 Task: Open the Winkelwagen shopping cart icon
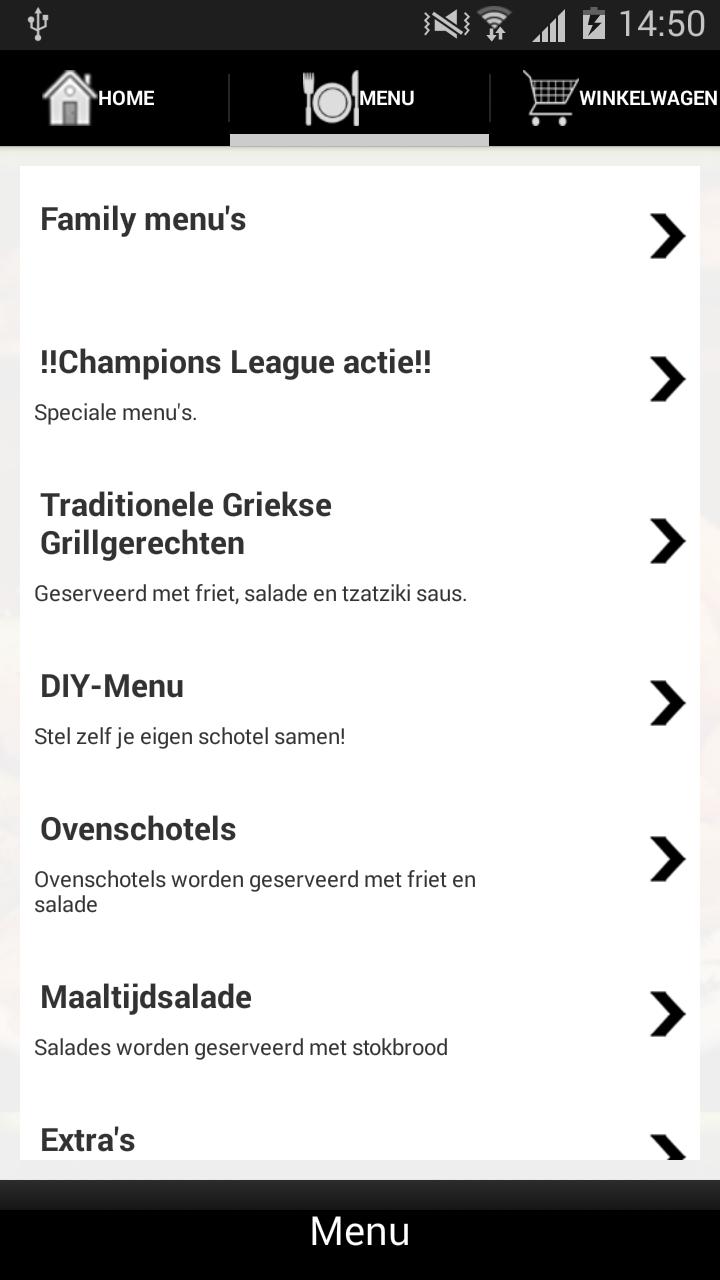[547, 98]
